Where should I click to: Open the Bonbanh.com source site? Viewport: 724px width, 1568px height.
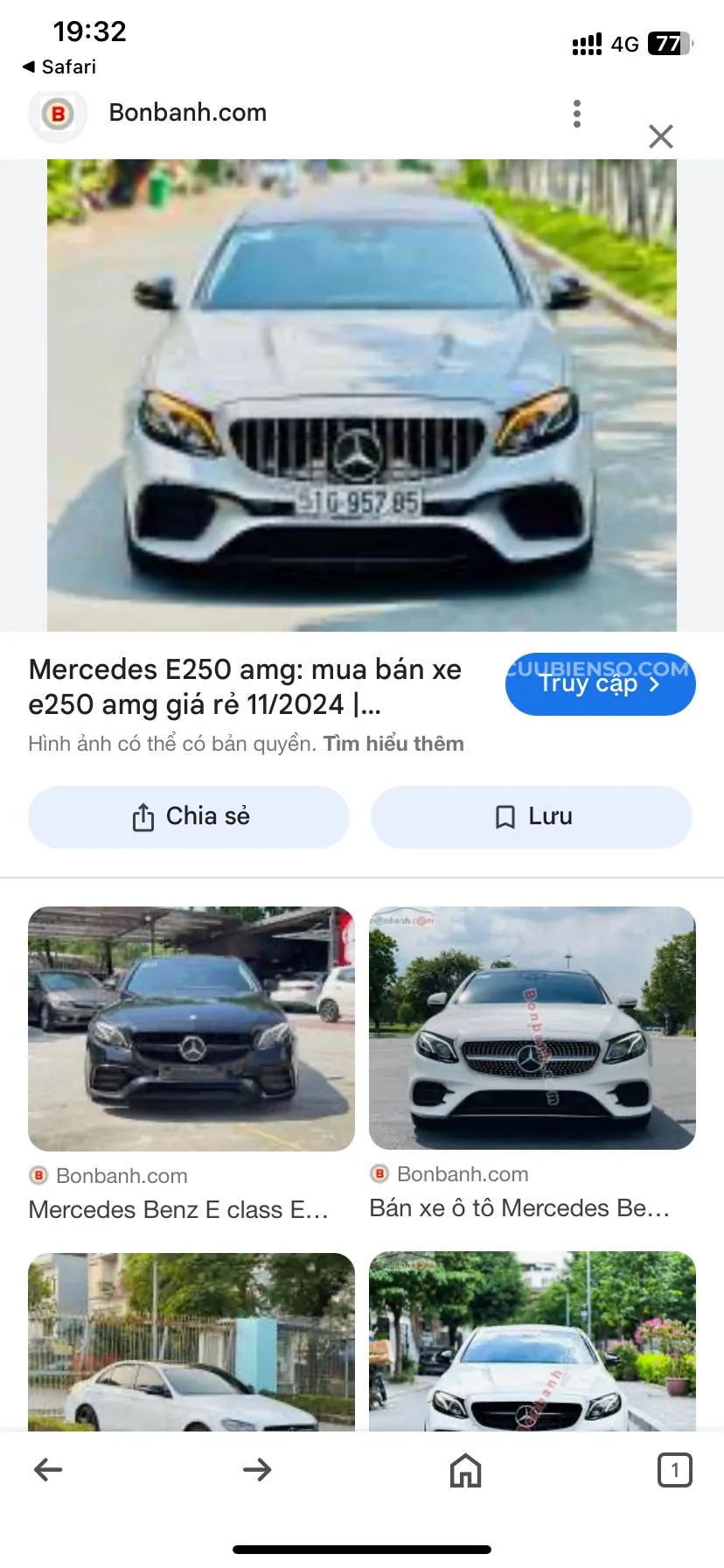pyautogui.click(x=187, y=113)
